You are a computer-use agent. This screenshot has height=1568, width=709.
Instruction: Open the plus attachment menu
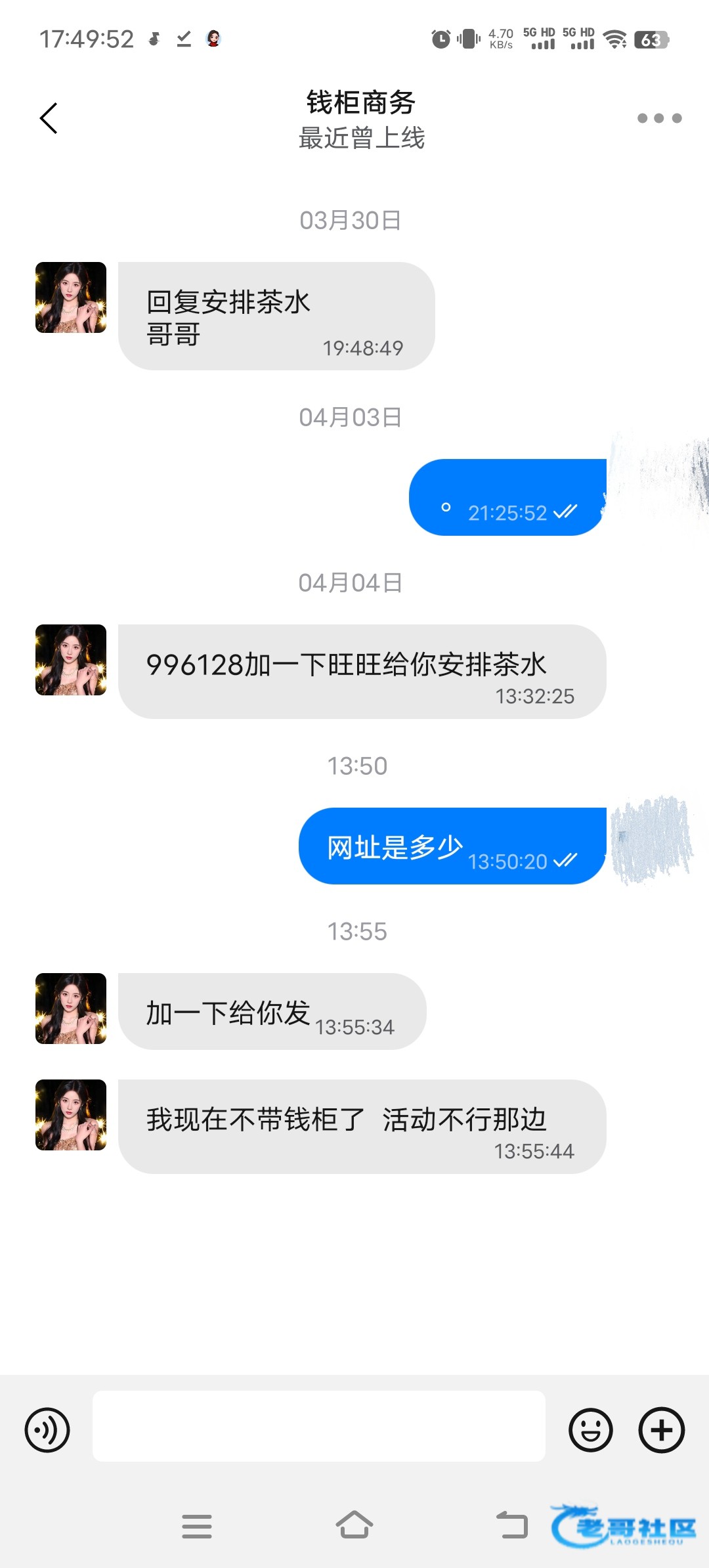[x=662, y=1430]
